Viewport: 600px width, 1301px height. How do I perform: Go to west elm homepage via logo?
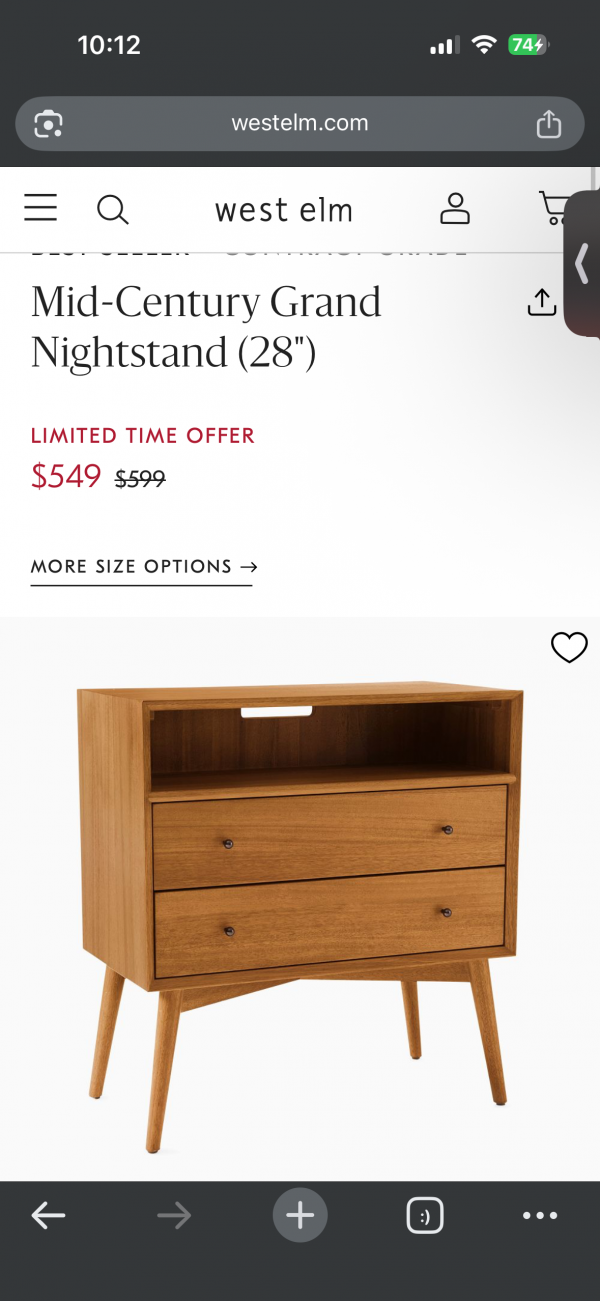click(x=283, y=210)
